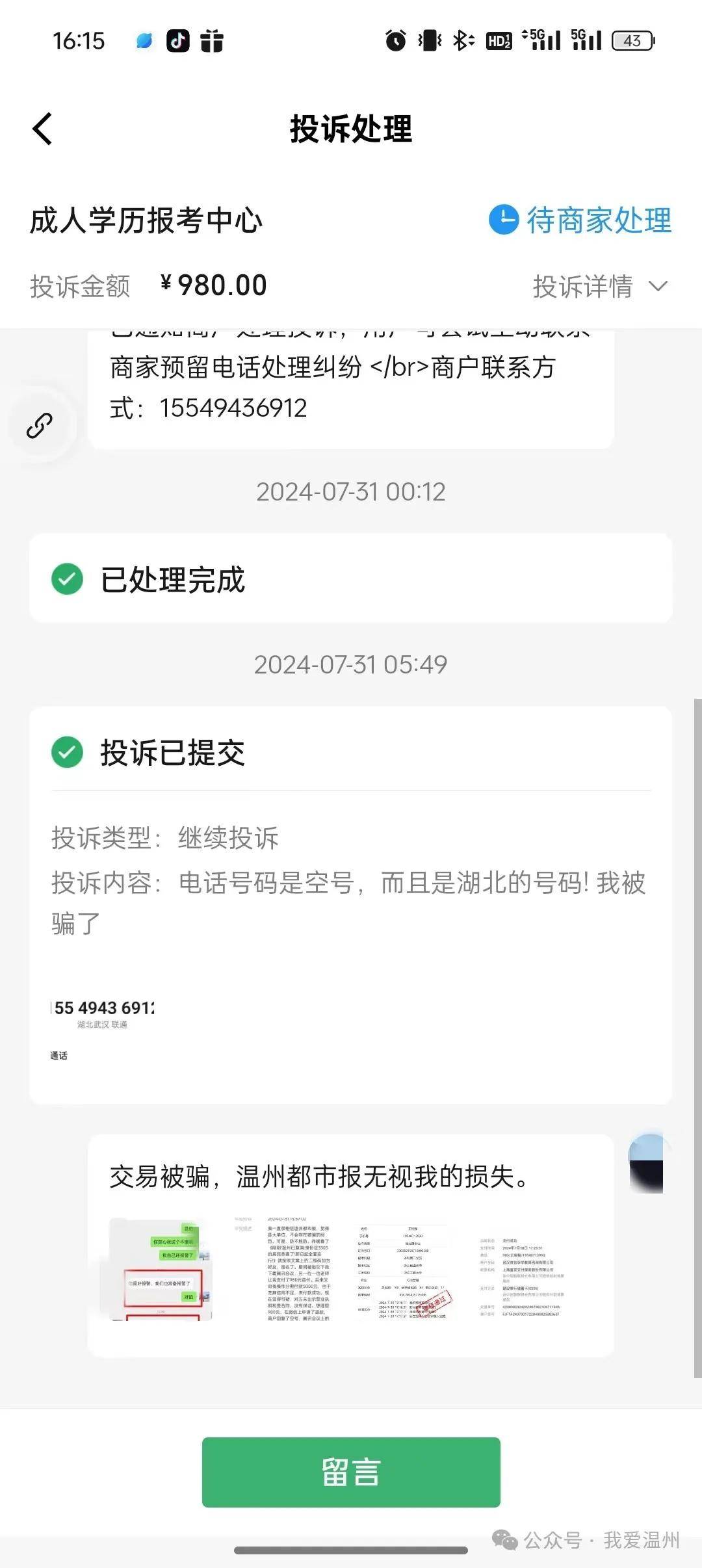Go back from the complaint page

[x=43, y=129]
